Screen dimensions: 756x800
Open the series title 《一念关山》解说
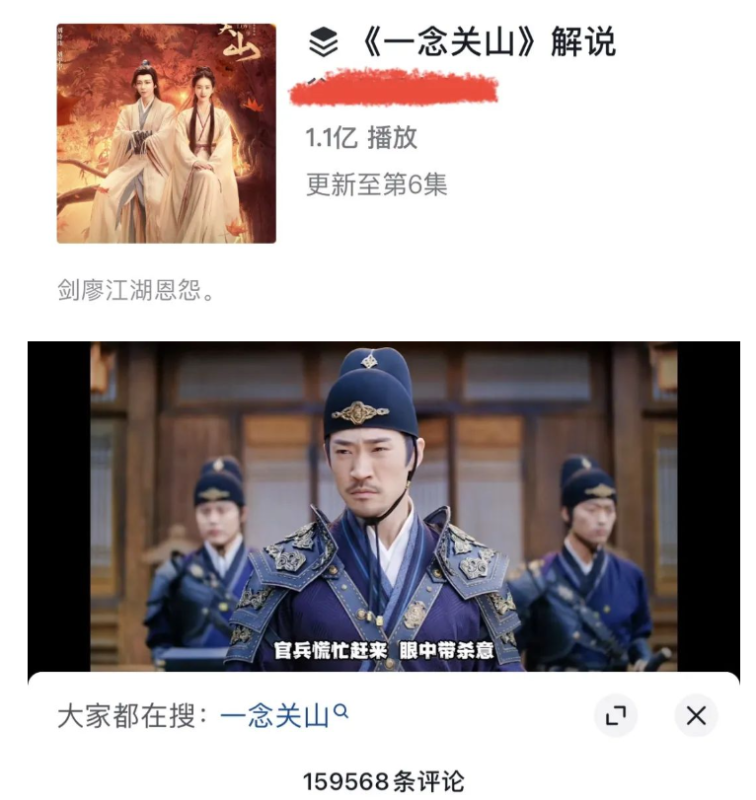point(478,42)
